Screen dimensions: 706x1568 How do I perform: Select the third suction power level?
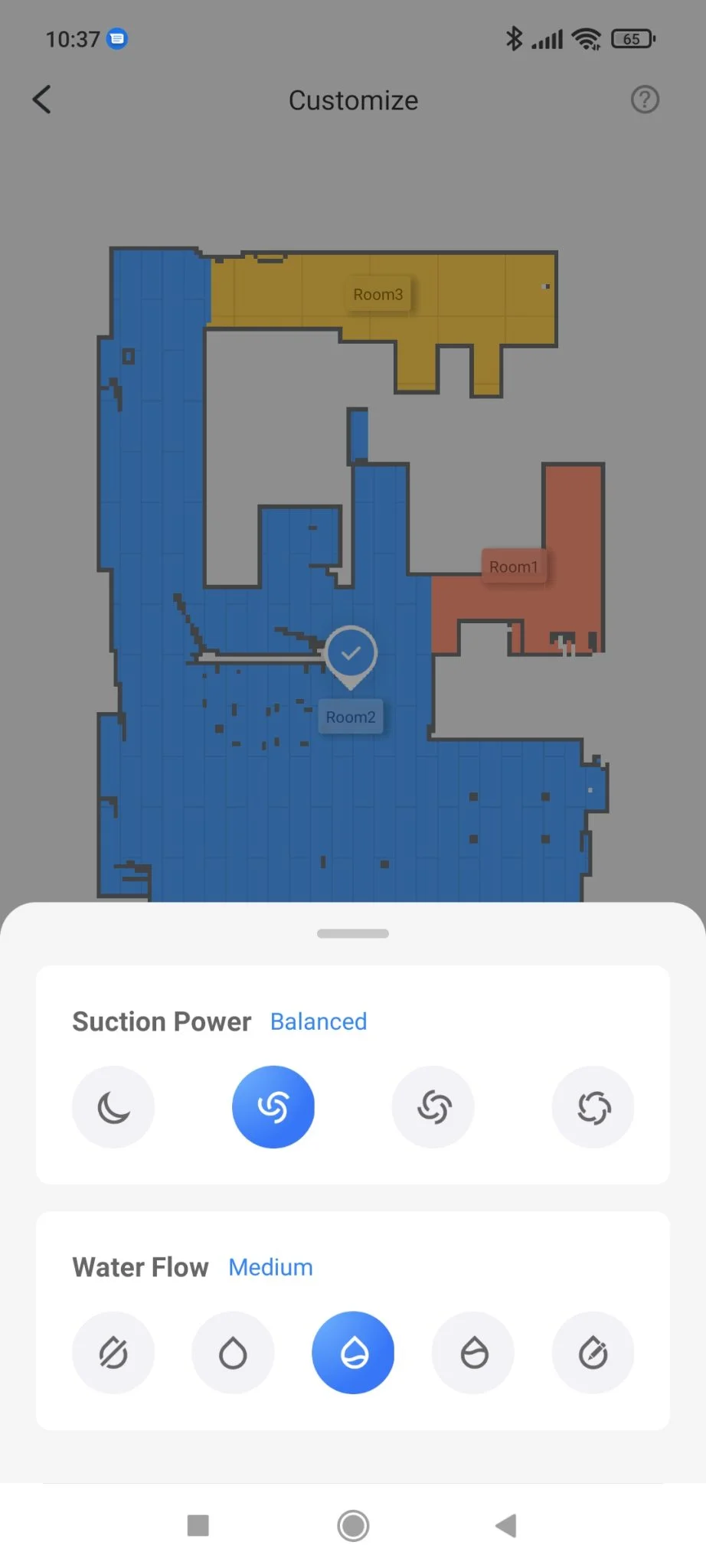433,1107
